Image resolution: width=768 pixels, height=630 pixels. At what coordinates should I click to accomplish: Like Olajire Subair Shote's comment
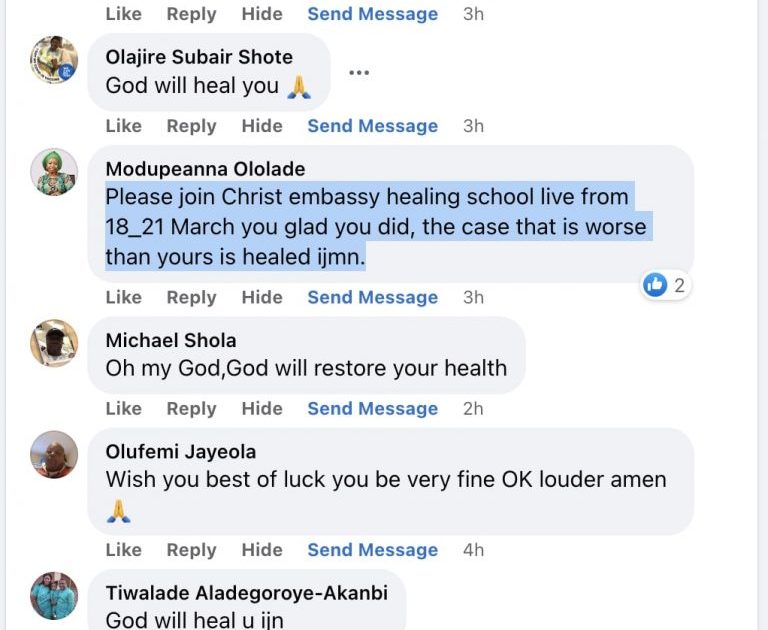coord(123,126)
